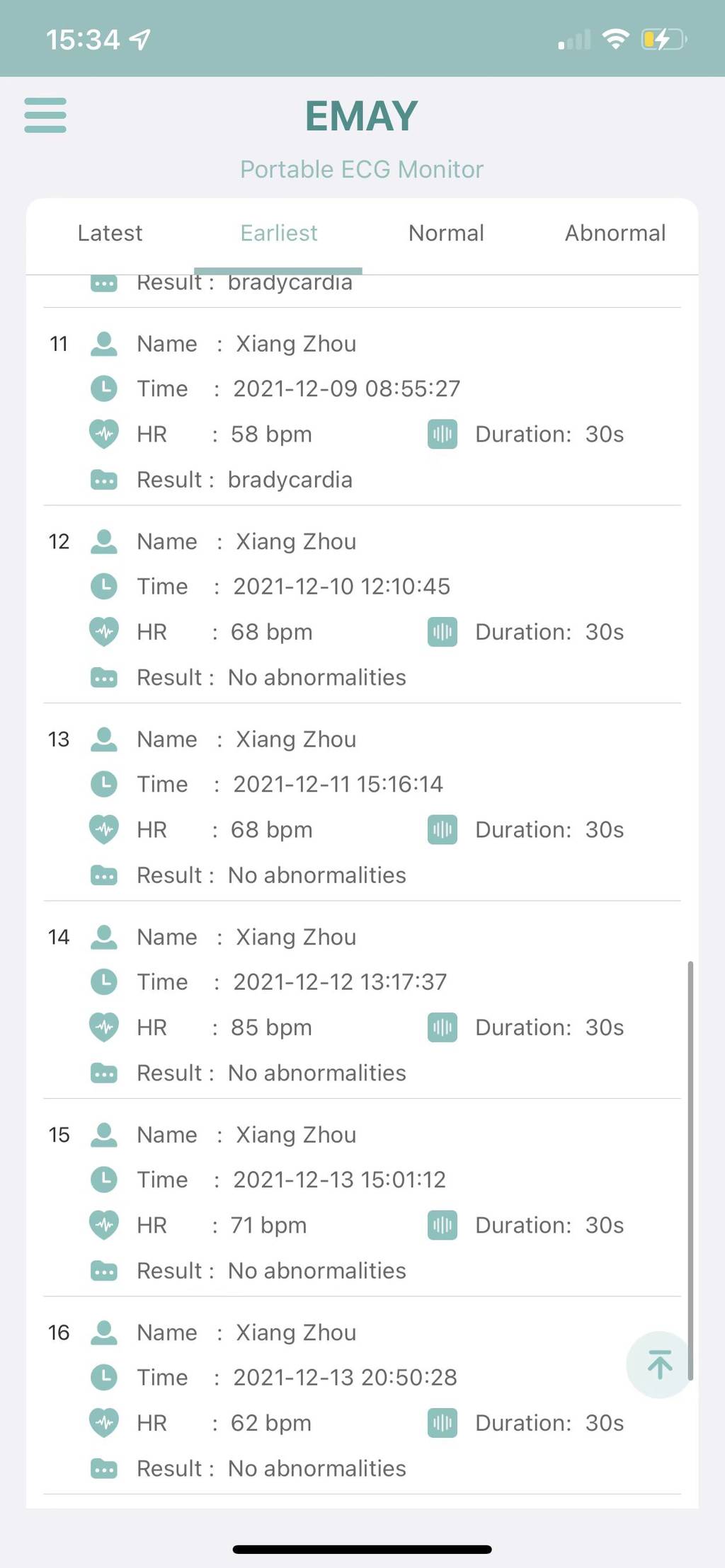725x1568 pixels.
Task: Open record 12 from 2021-12-10
Action: pyautogui.click(x=362, y=605)
